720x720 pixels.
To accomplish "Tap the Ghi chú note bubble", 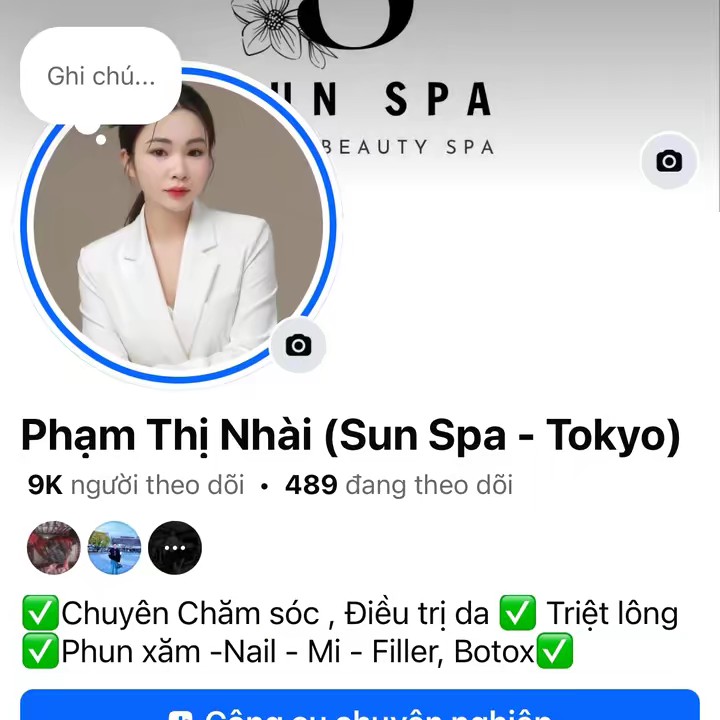I will click(100, 77).
